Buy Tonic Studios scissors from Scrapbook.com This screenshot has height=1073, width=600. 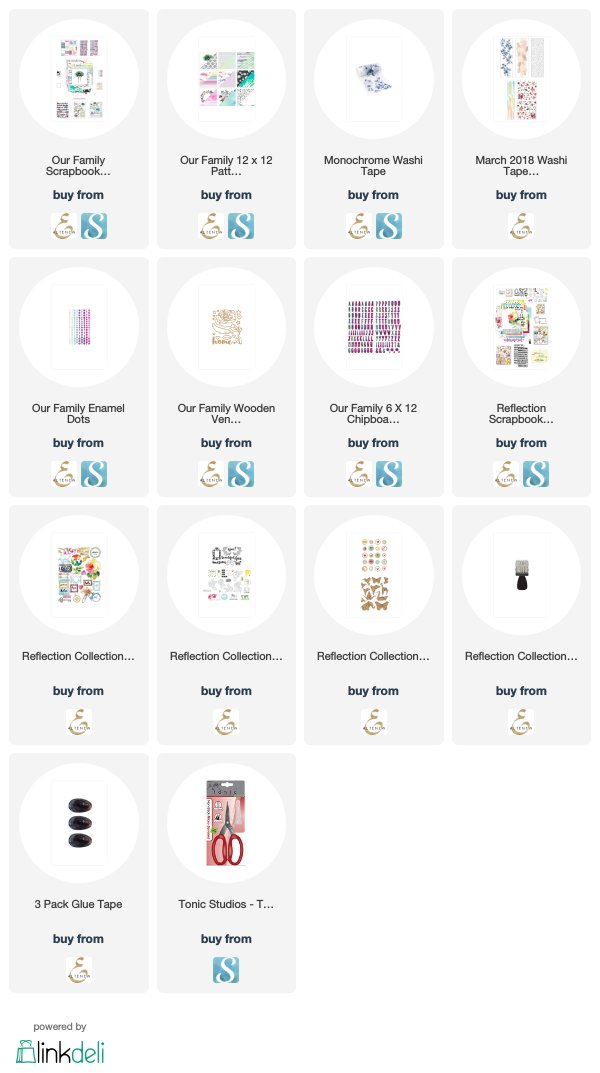point(226,970)
